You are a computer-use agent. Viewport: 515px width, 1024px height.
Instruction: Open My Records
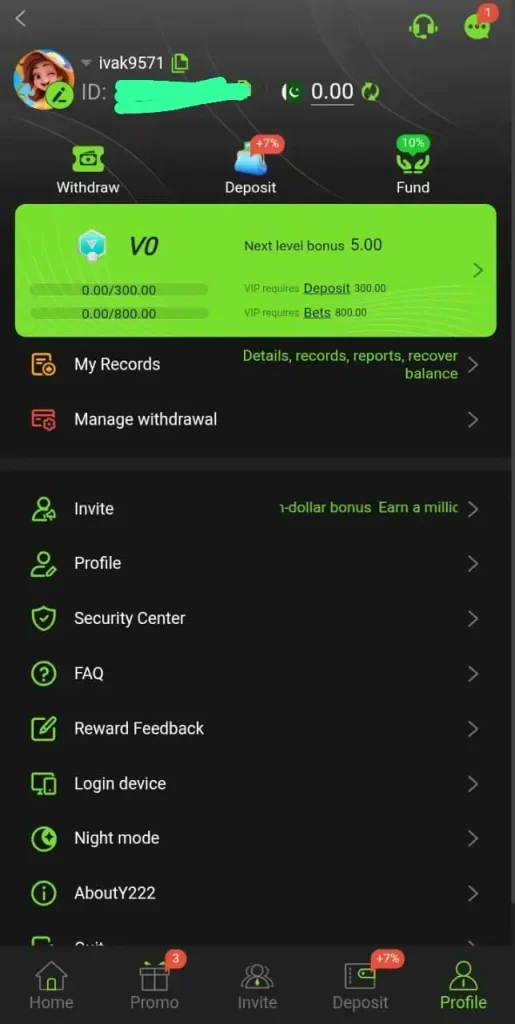pyautogui.click(x=256, y=364)
